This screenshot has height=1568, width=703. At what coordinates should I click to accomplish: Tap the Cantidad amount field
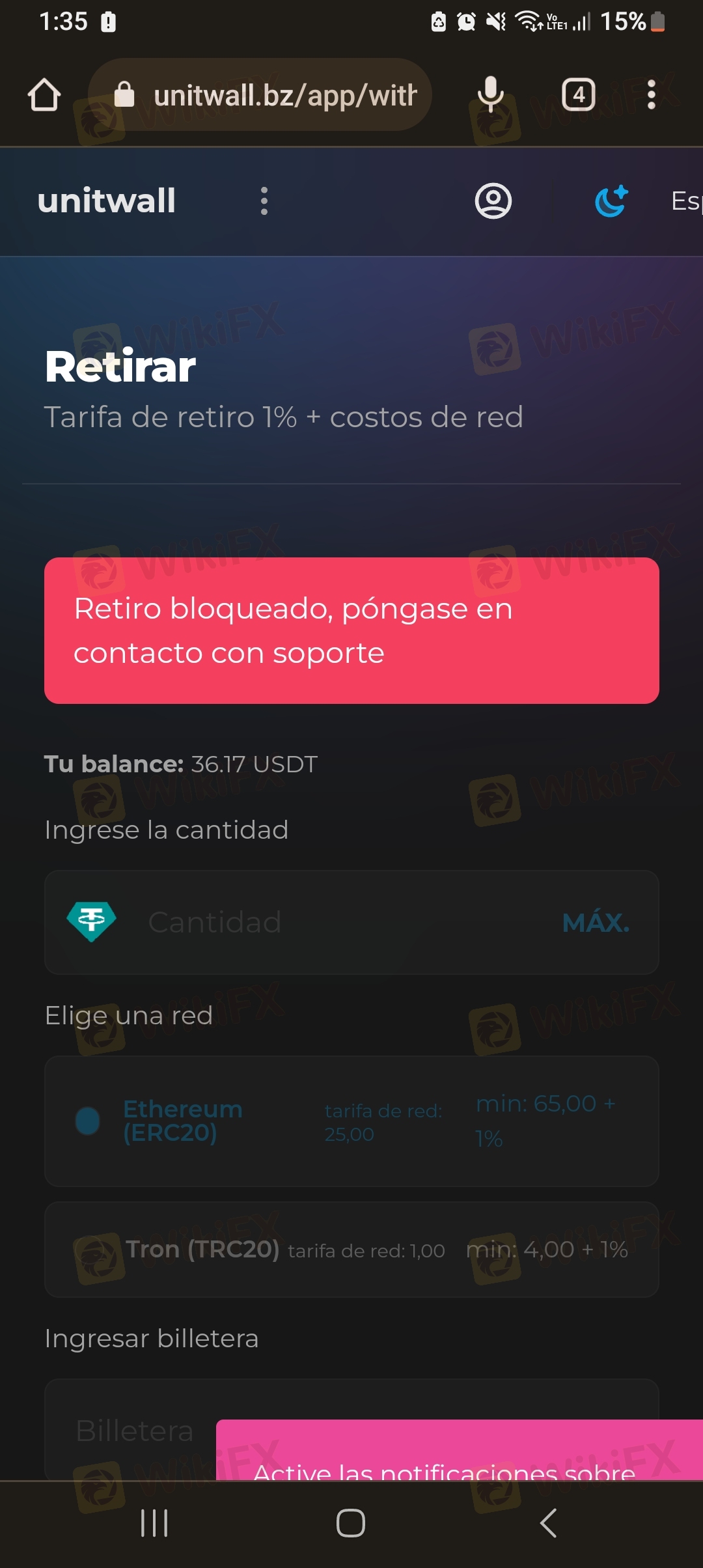pyautogui.click(x=338, y=922)
